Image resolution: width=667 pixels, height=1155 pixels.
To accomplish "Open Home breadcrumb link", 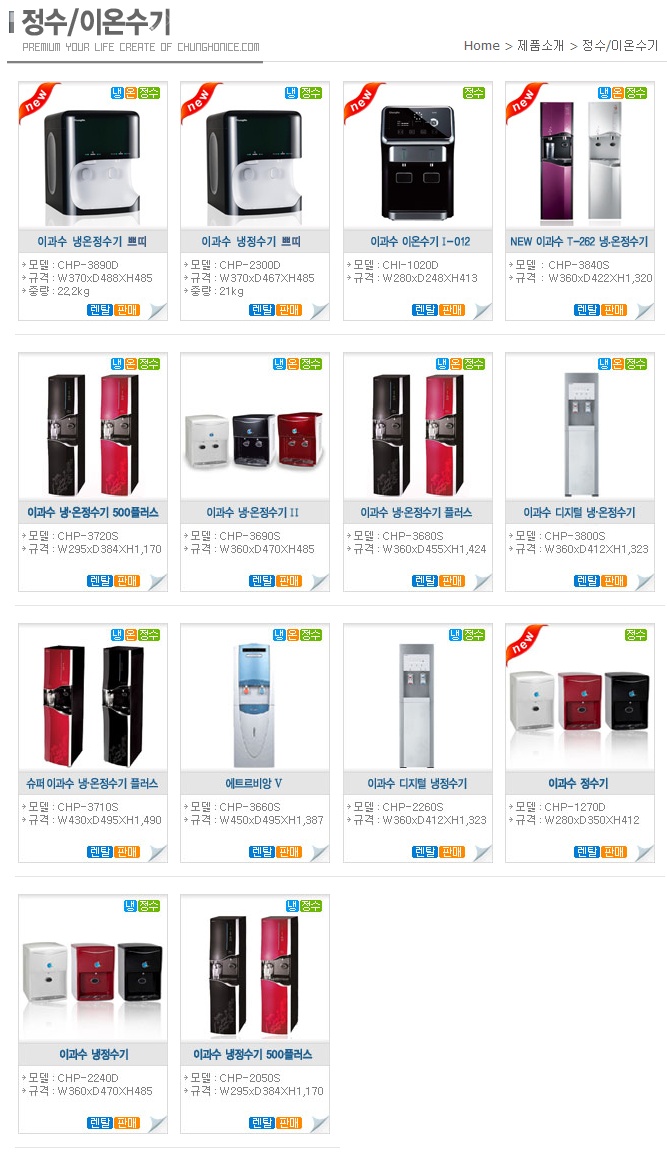I will 481,46.
